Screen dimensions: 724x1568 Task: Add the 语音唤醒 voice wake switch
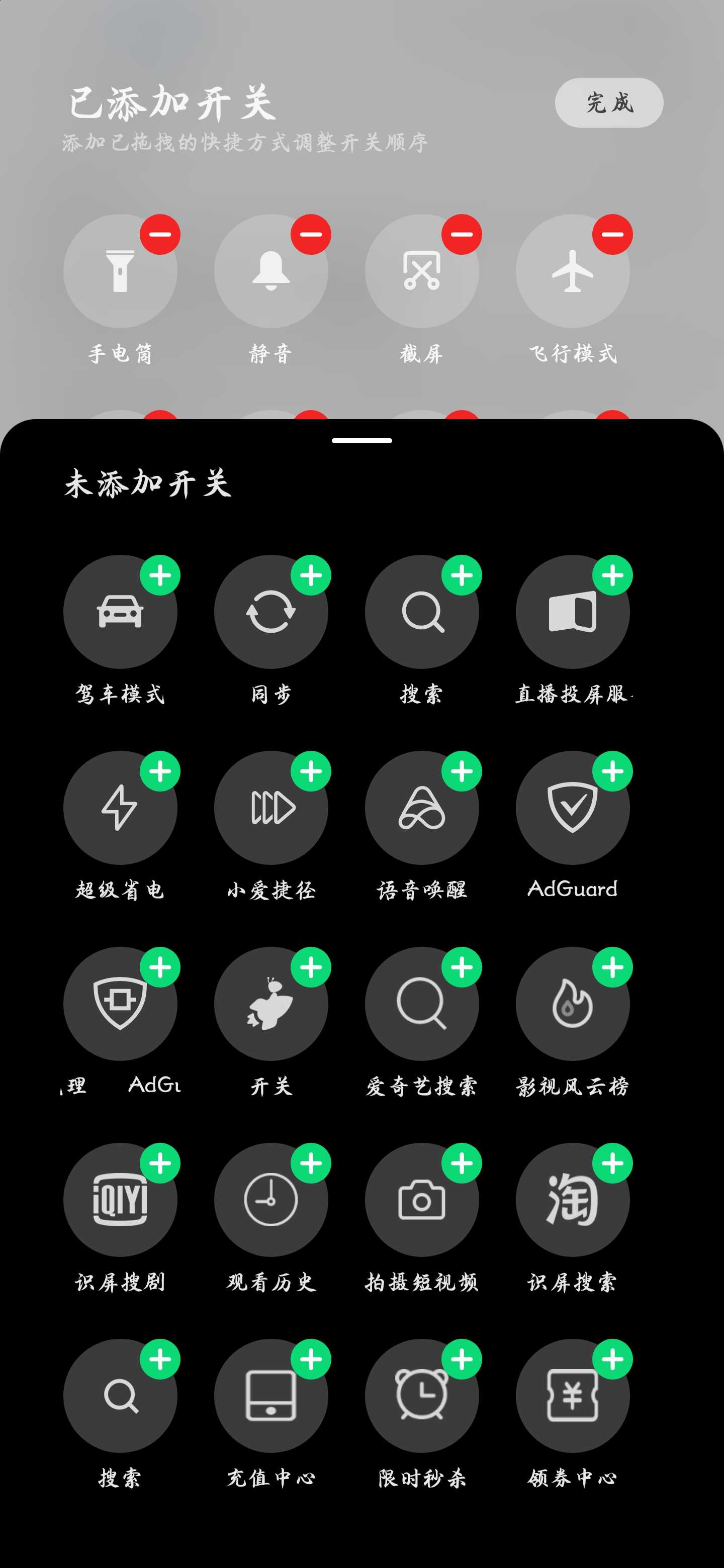point(462,771)
